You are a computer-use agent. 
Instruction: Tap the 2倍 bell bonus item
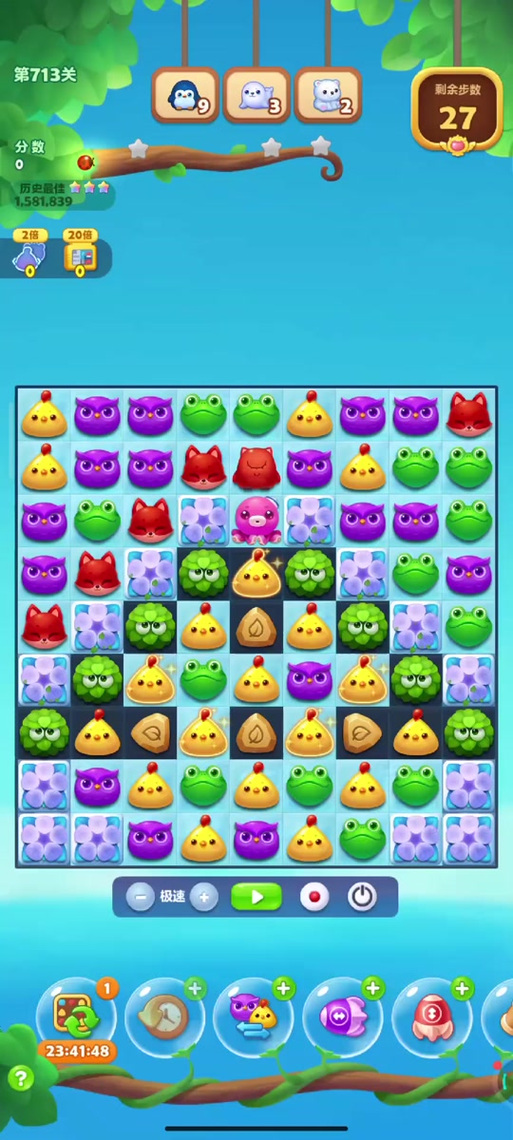[30, 254]
